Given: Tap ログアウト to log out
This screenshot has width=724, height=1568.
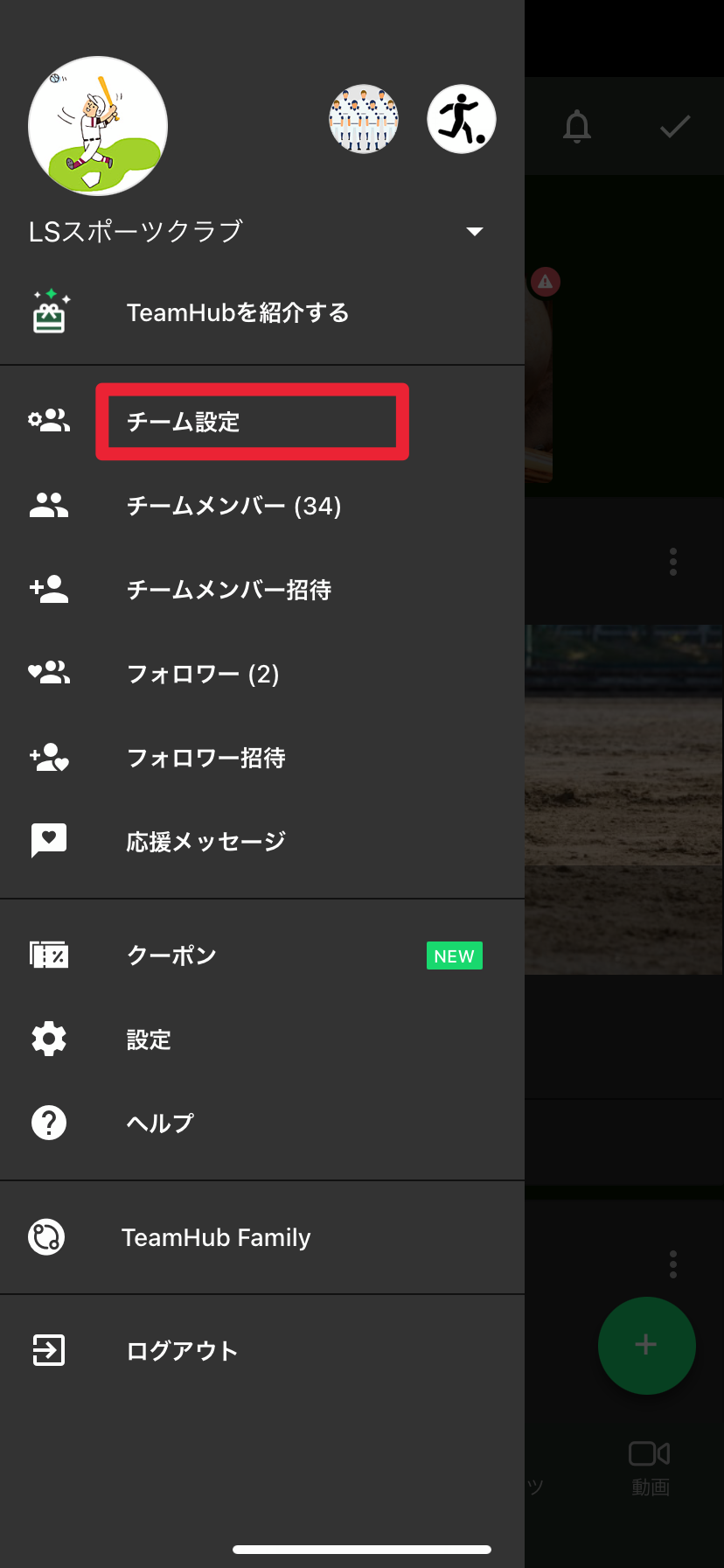Looking at the screenshot, I should [x=262, y=1350].
